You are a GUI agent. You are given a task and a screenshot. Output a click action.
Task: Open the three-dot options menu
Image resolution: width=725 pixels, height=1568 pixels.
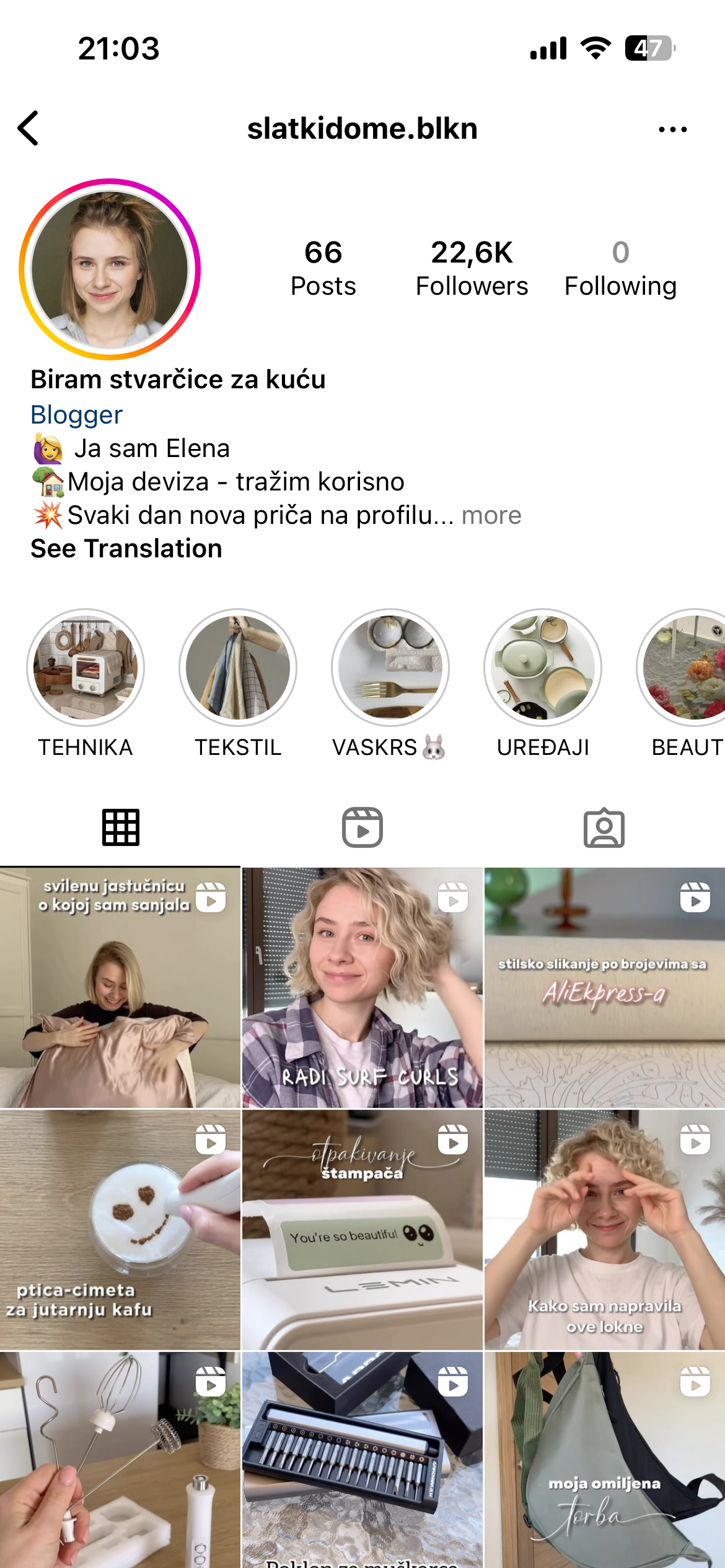pyautogui.click(x=672, y=129)
